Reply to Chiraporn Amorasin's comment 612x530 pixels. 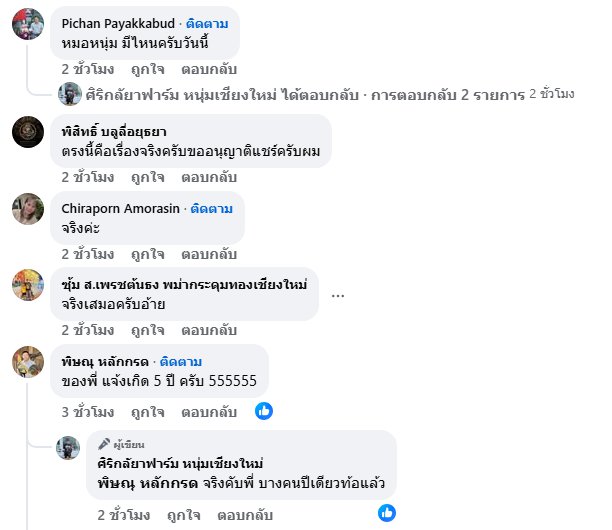[208, 254]
